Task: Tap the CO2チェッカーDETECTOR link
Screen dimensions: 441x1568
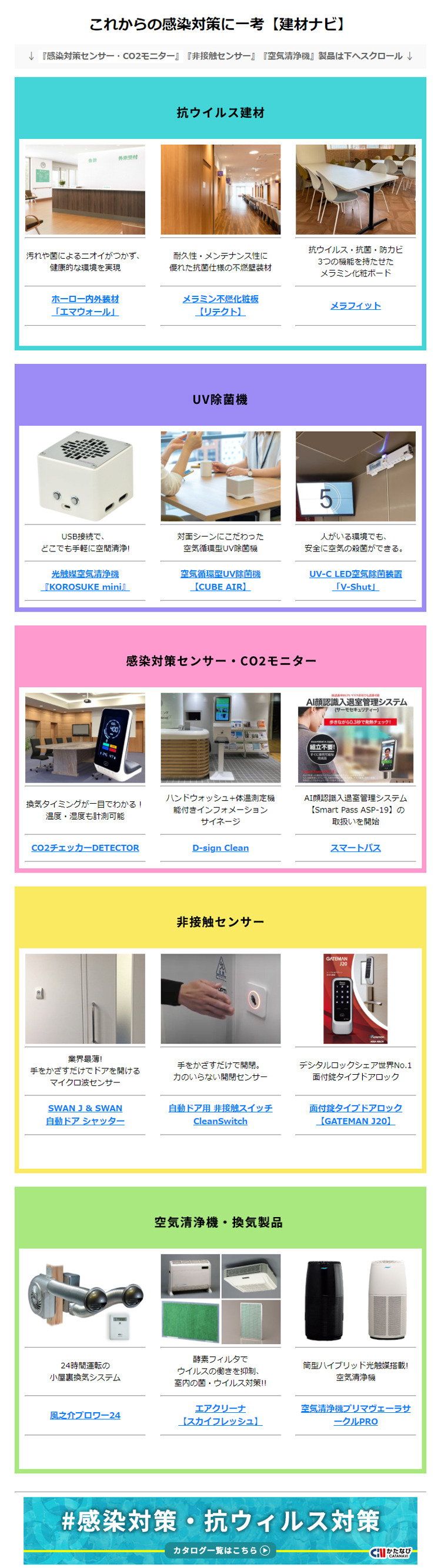Action: point(85,847)
